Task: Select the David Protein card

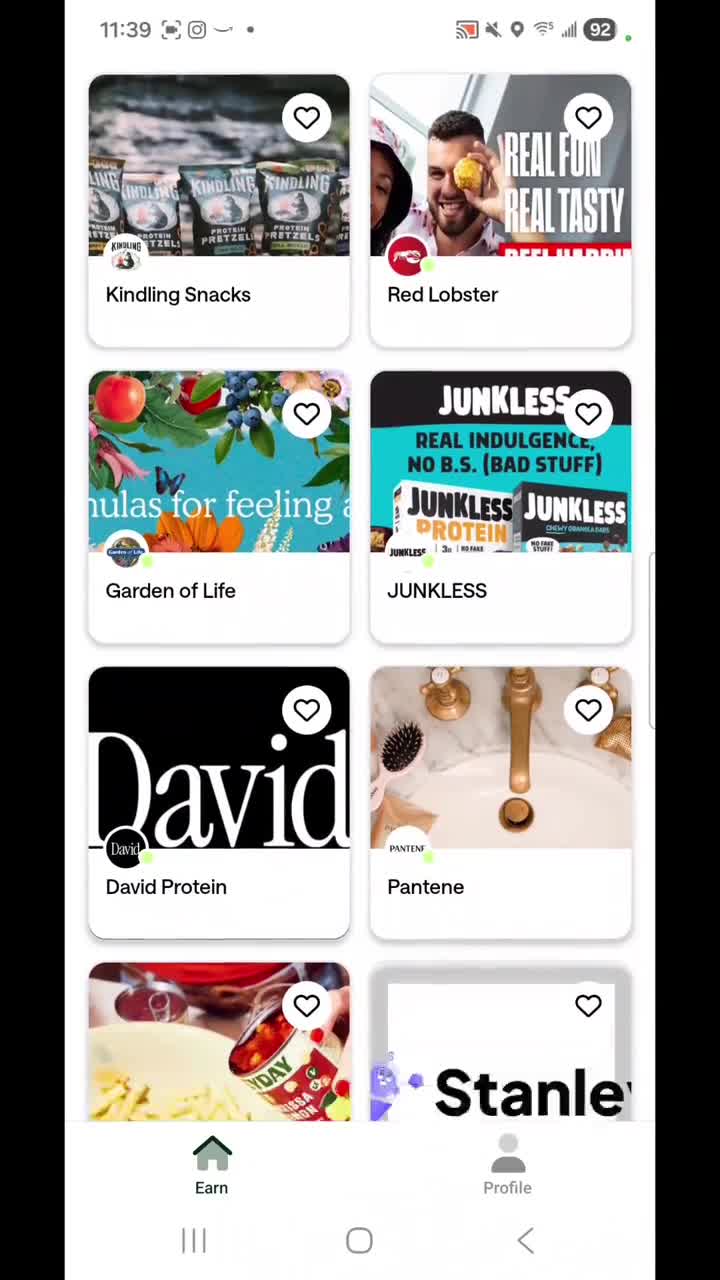Action: coord(219,803)
